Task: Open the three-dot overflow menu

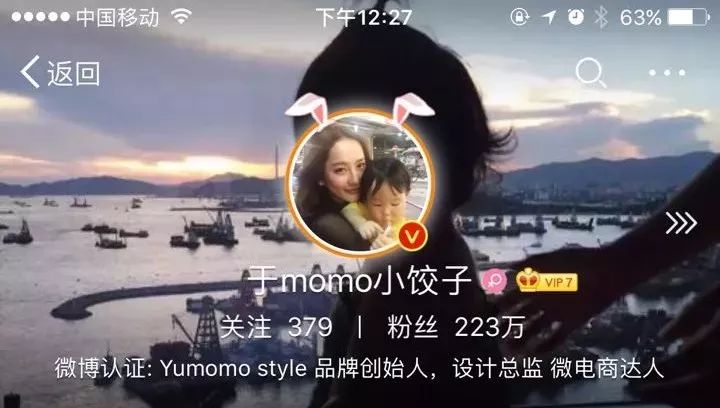Action: tap(666, 73)
